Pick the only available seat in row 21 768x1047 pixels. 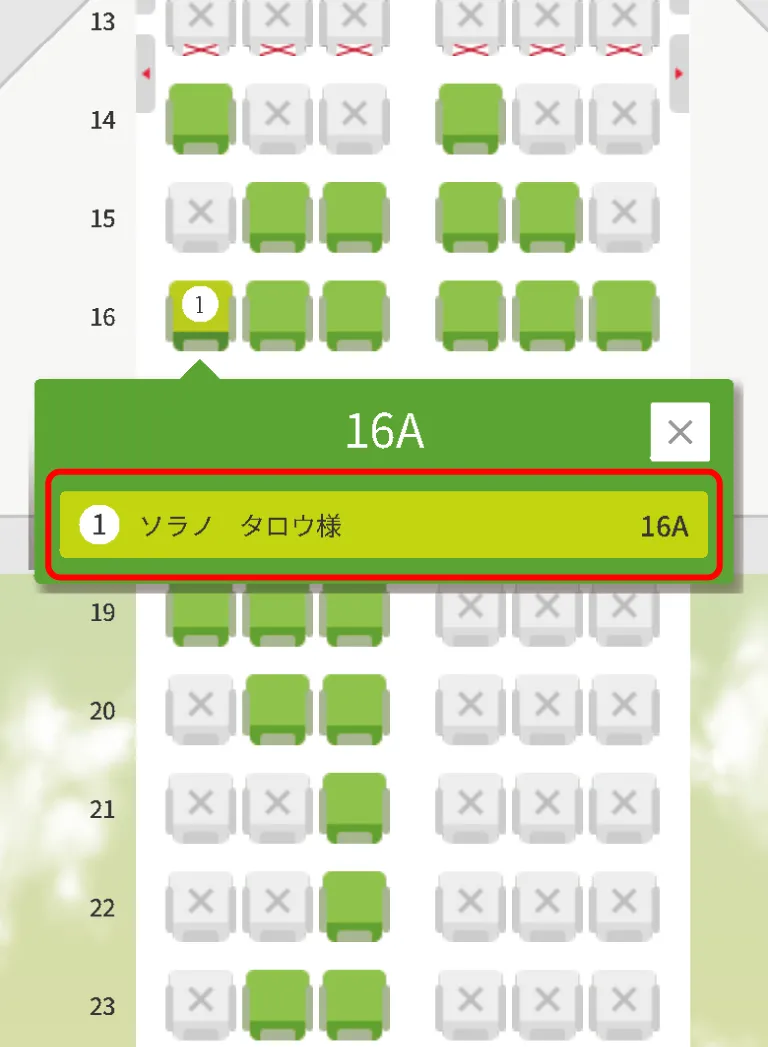(x=354, y=806)
